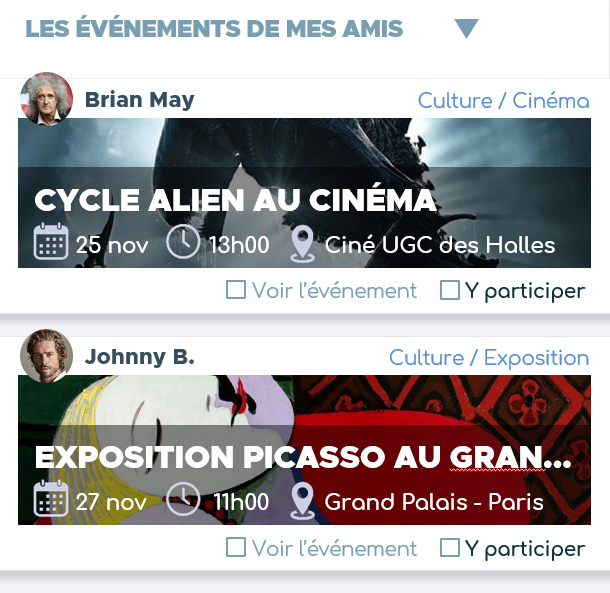Open the Exposition Picasso event card
The height and width of the screenshot is (593, 610).
(x=304, y=451)
